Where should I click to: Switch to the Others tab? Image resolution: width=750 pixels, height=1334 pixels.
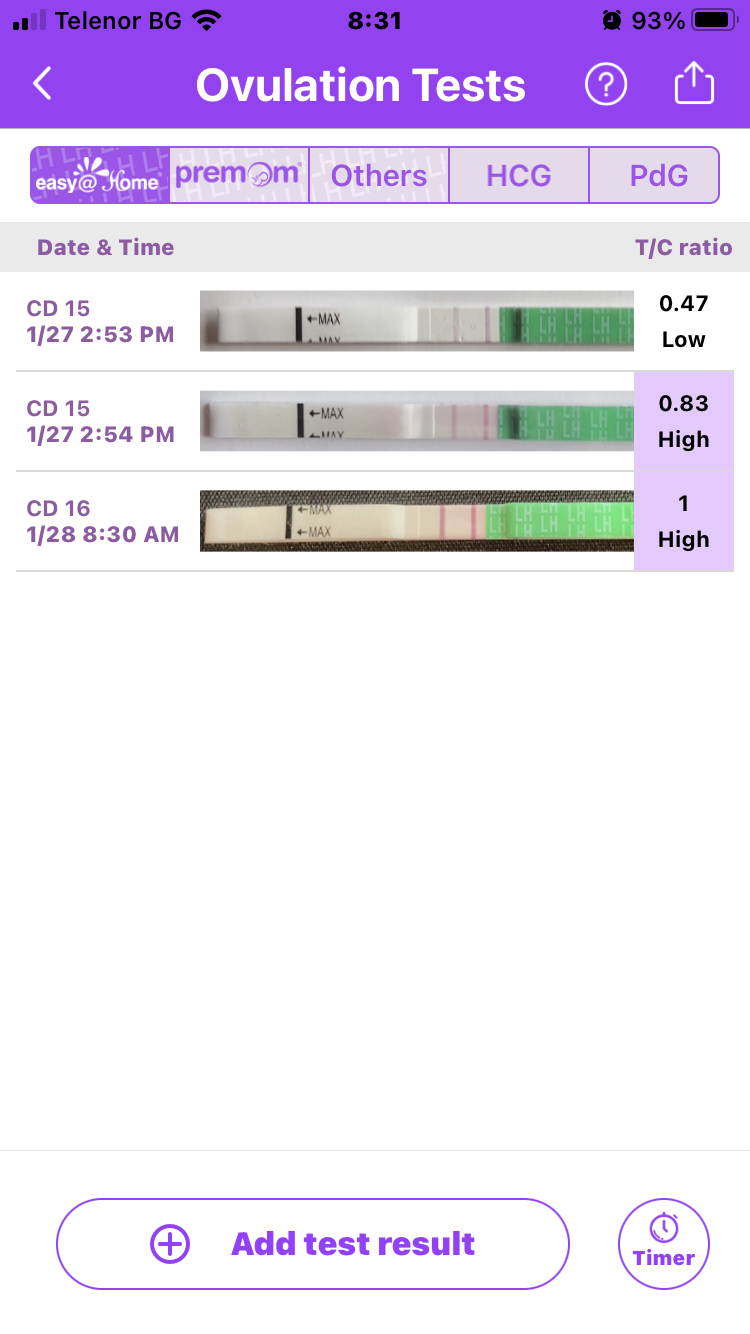[379, 176]
